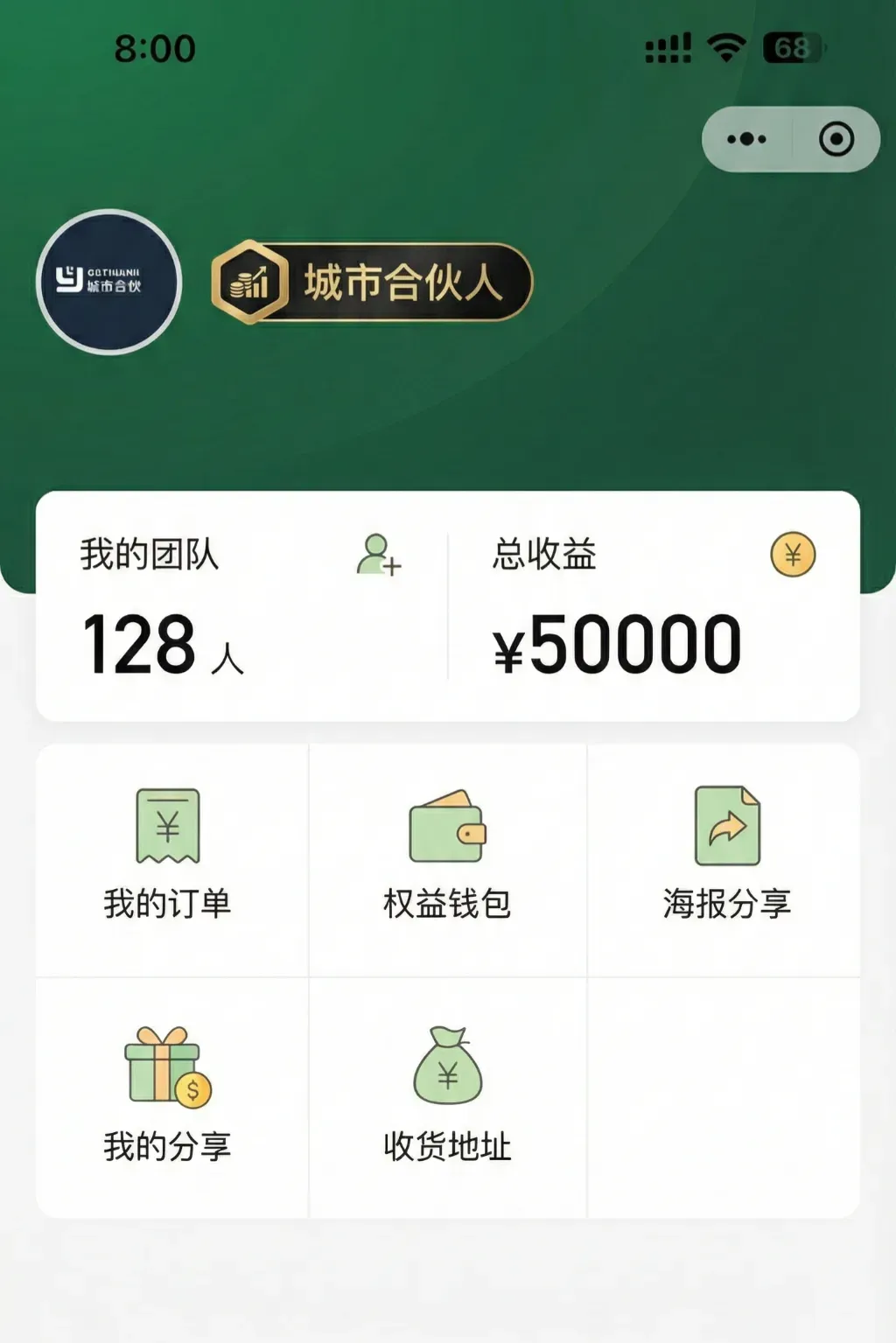The image size is (896, 1343).
Task: Open 我的订单
Action: pyautogui.click(x=168, y=857)
